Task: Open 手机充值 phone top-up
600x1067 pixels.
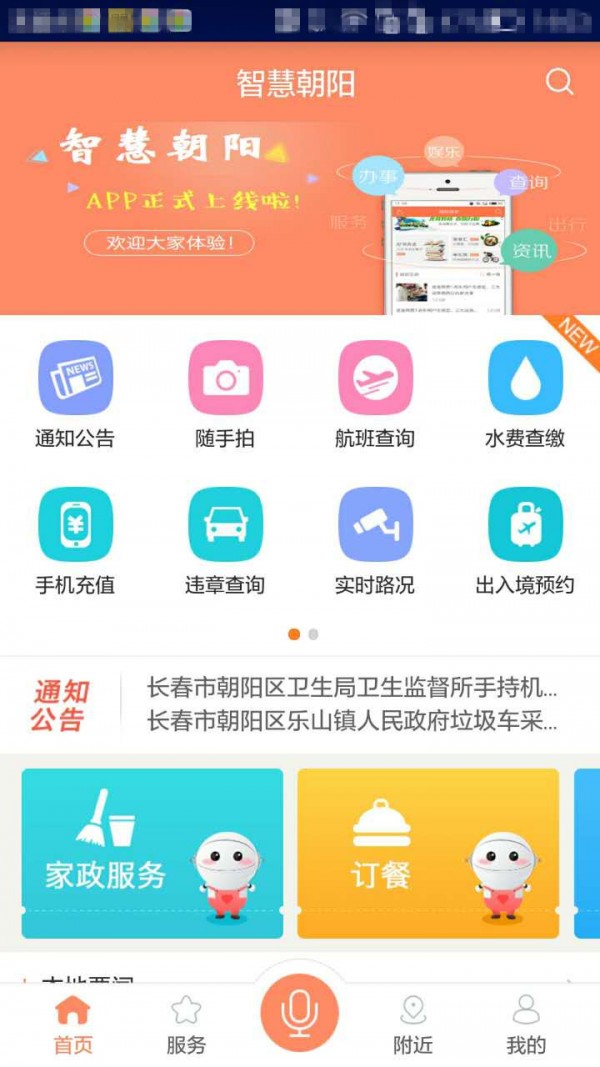Action: (75, 540)
